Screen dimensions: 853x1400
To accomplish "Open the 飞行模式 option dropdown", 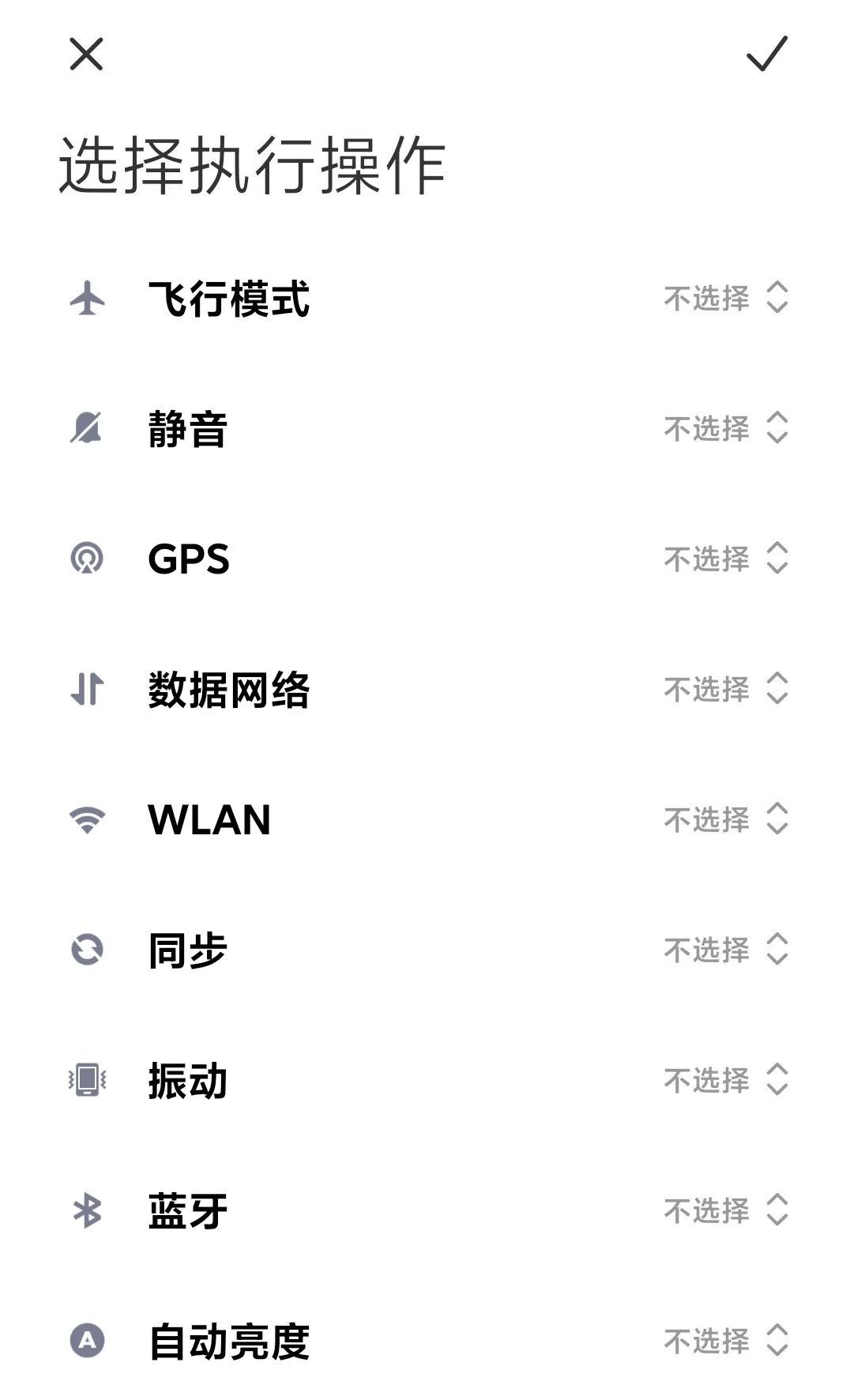I will coord(726,298).
